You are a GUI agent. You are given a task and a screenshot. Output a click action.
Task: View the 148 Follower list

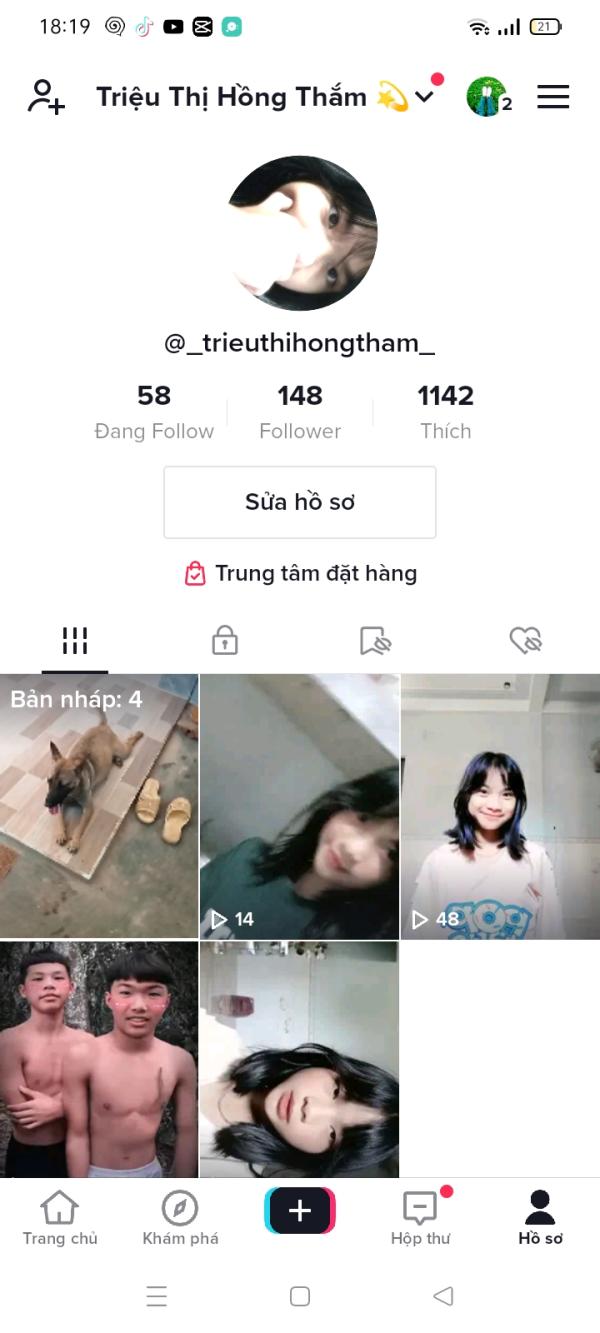coord(300,412)
